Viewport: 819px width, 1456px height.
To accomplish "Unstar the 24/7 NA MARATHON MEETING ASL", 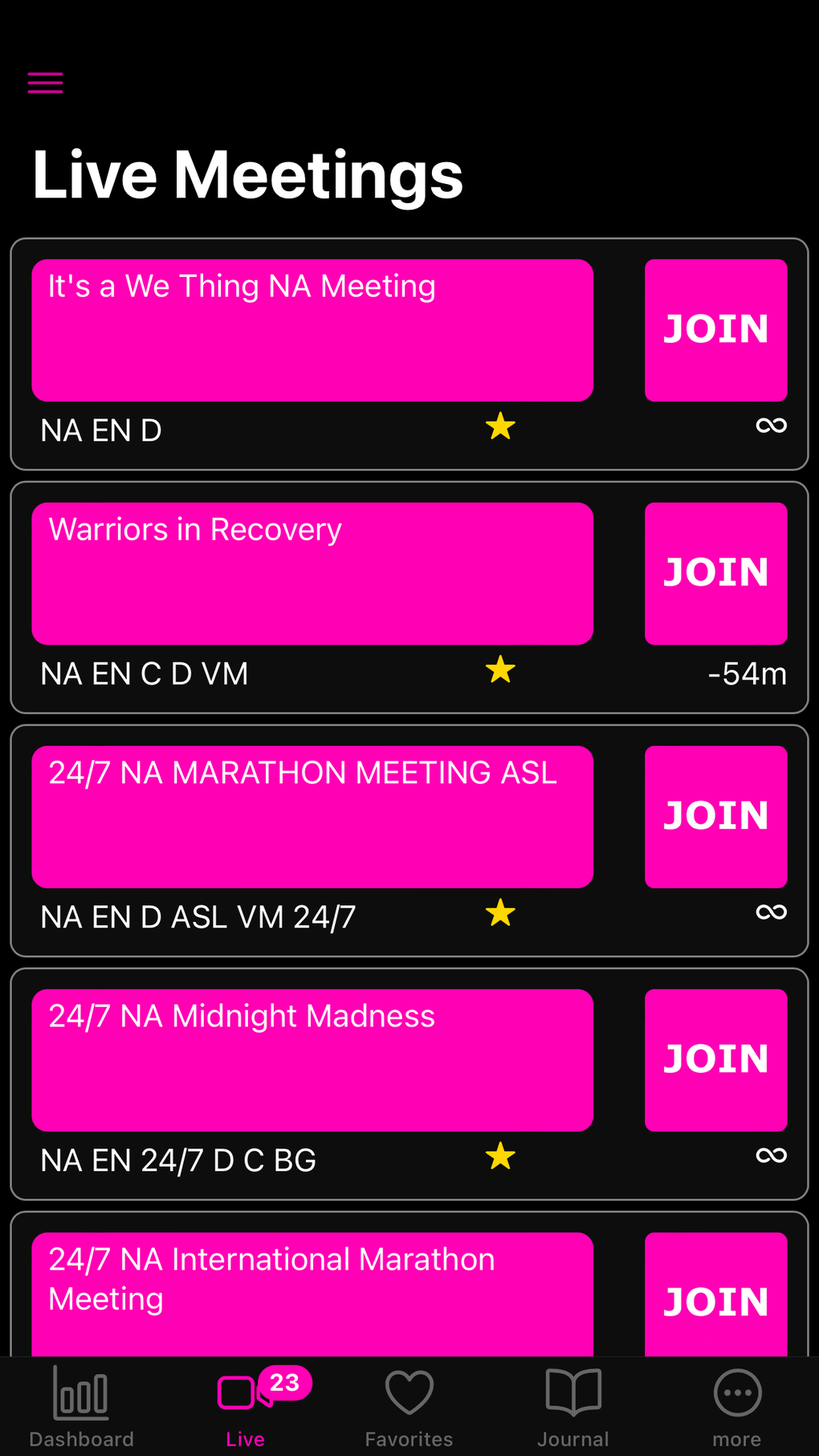I will (x=499, y=913).
